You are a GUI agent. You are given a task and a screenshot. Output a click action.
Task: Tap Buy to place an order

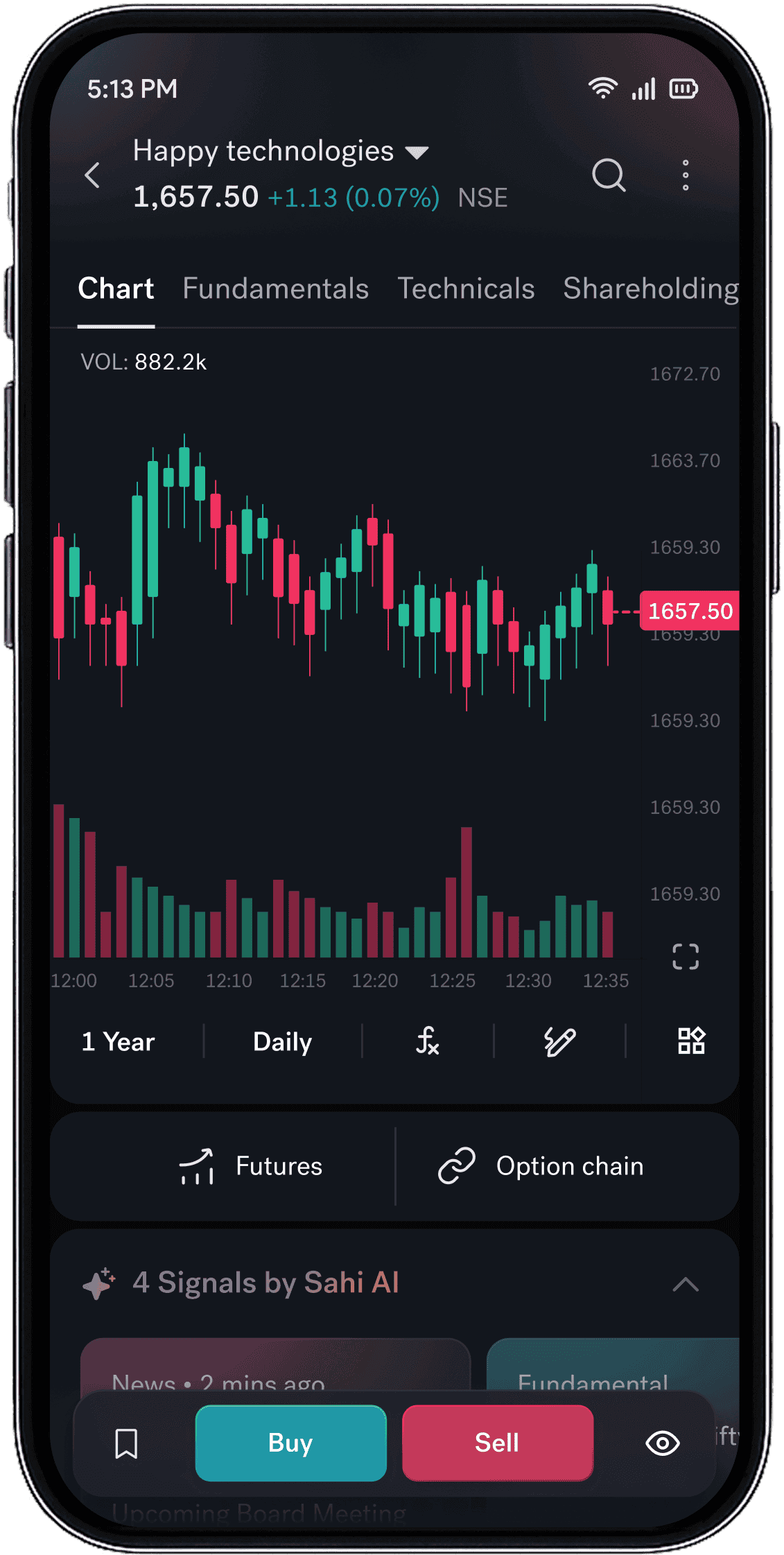291,1443
